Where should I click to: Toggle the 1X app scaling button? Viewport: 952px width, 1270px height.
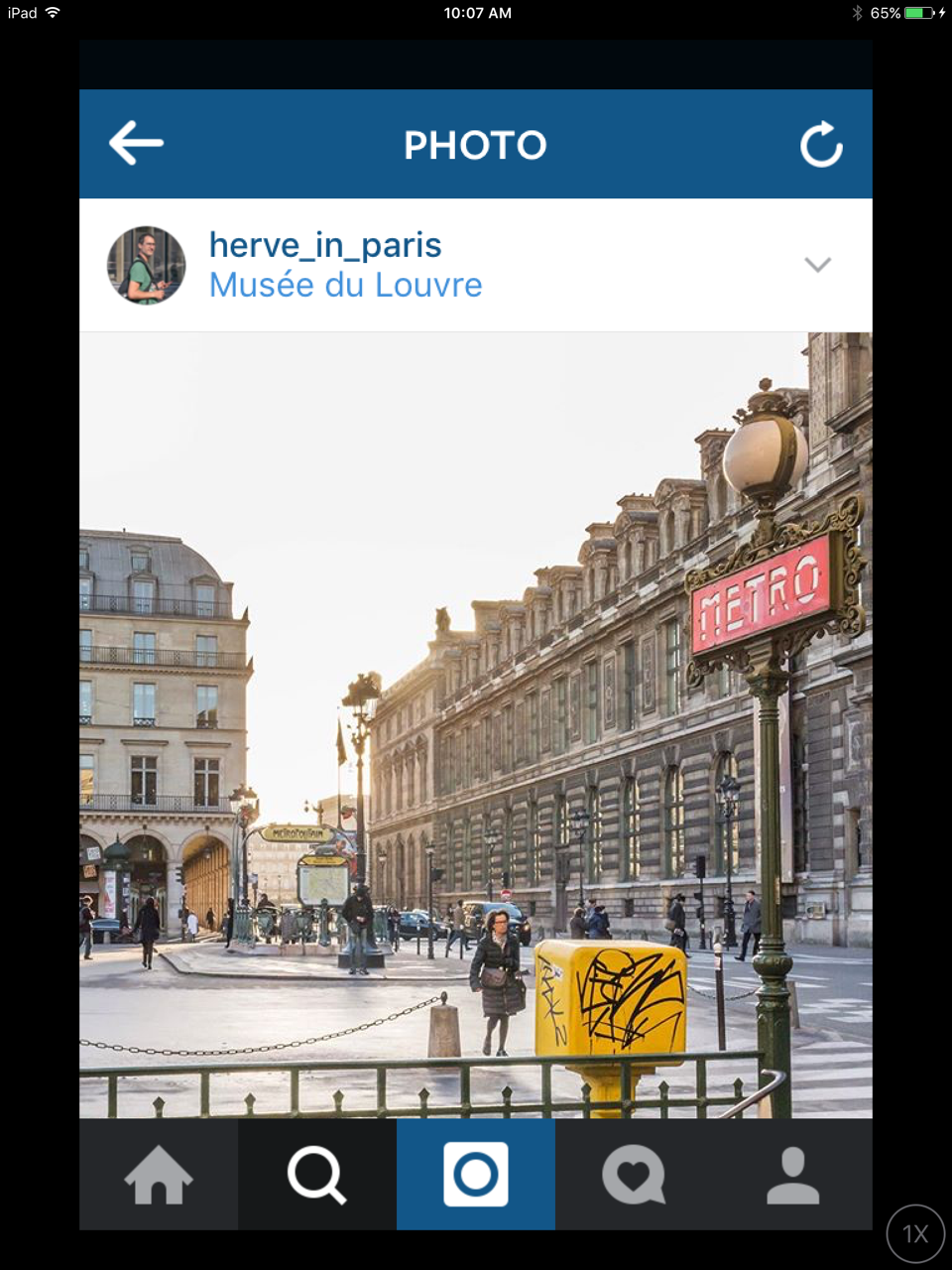click(x=914, y=1233)
